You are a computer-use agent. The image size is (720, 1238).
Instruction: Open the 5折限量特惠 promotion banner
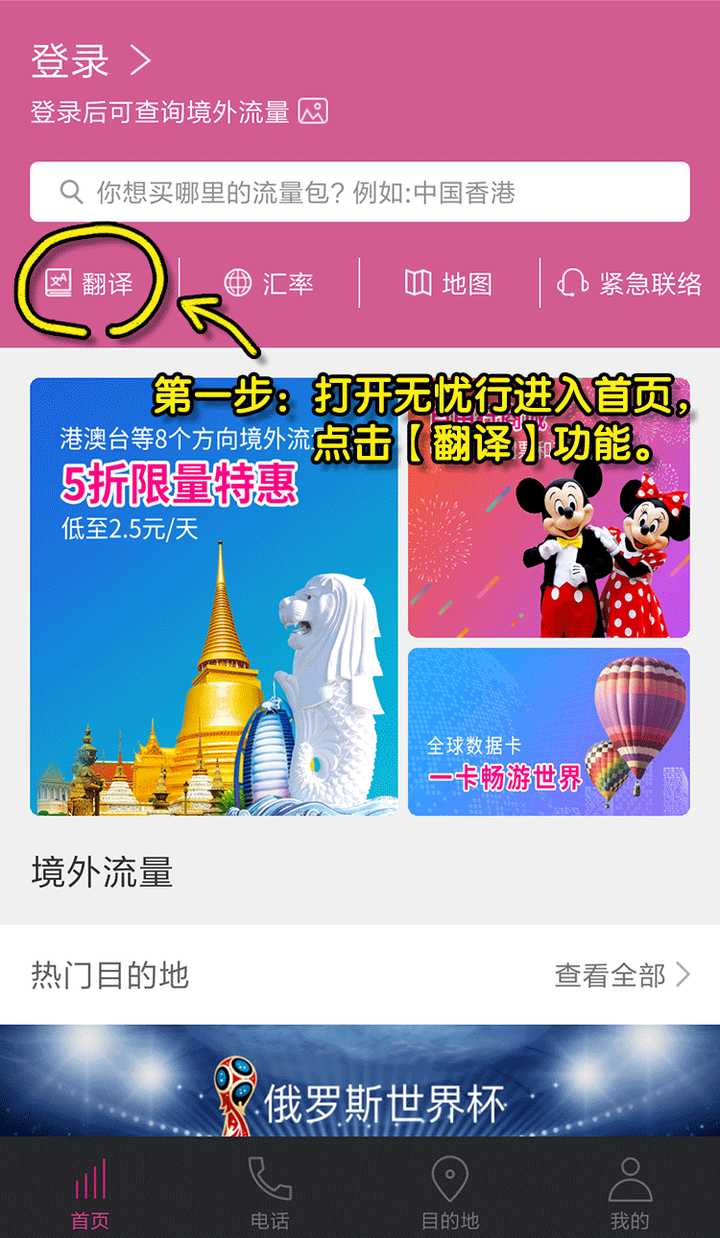pos(214,596)
